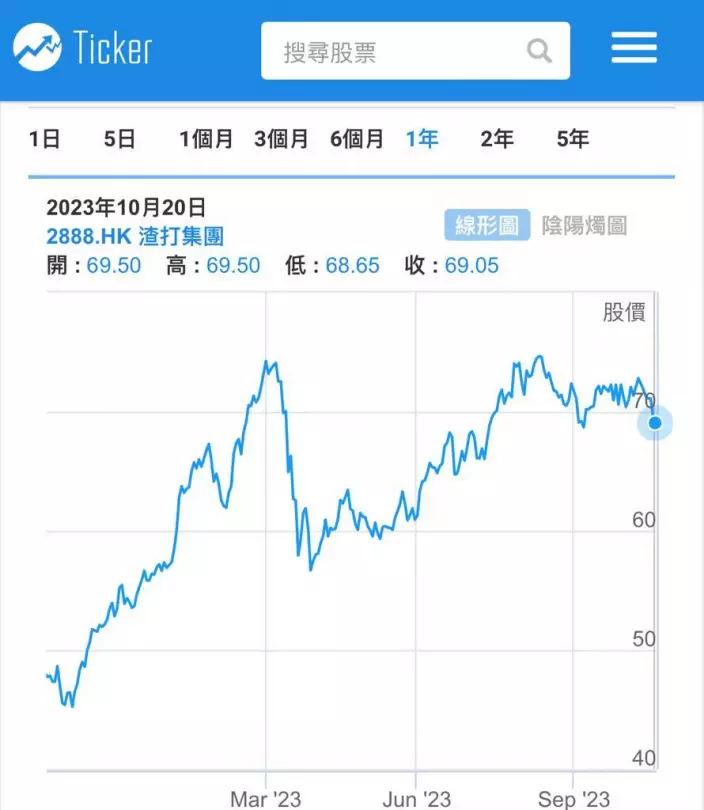Select the 5日 time range
The image size is (704, 810).
point(119,139)
